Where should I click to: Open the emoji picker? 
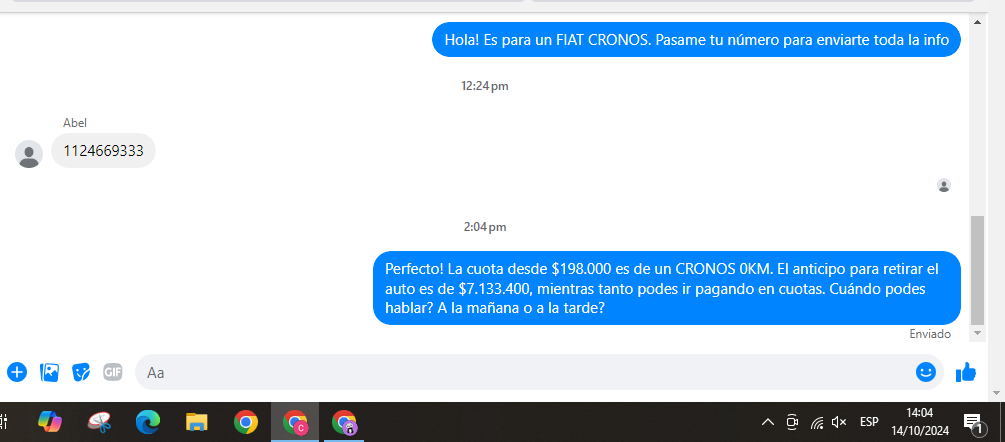click(926, 372)
